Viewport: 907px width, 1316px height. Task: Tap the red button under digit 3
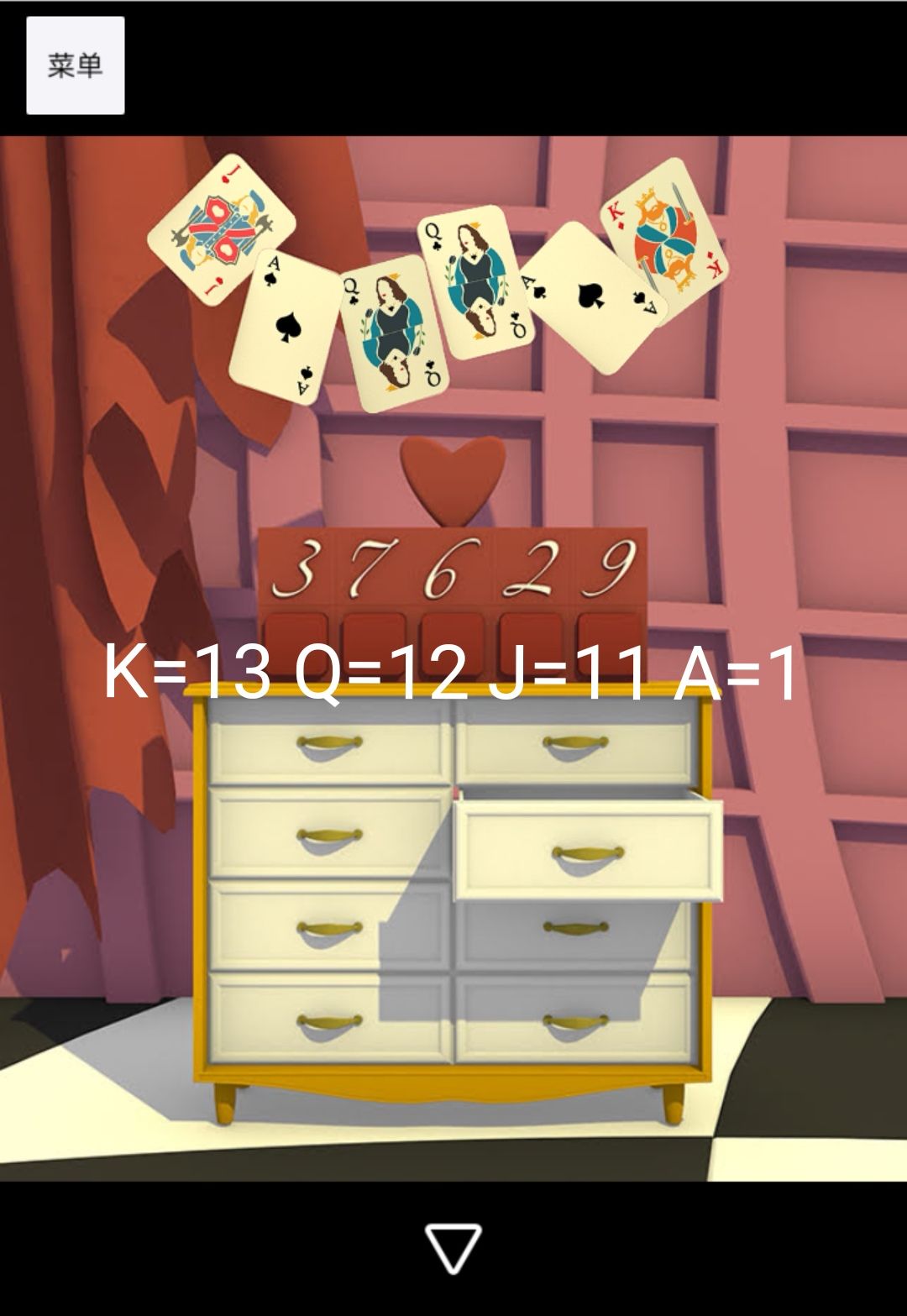296,636
